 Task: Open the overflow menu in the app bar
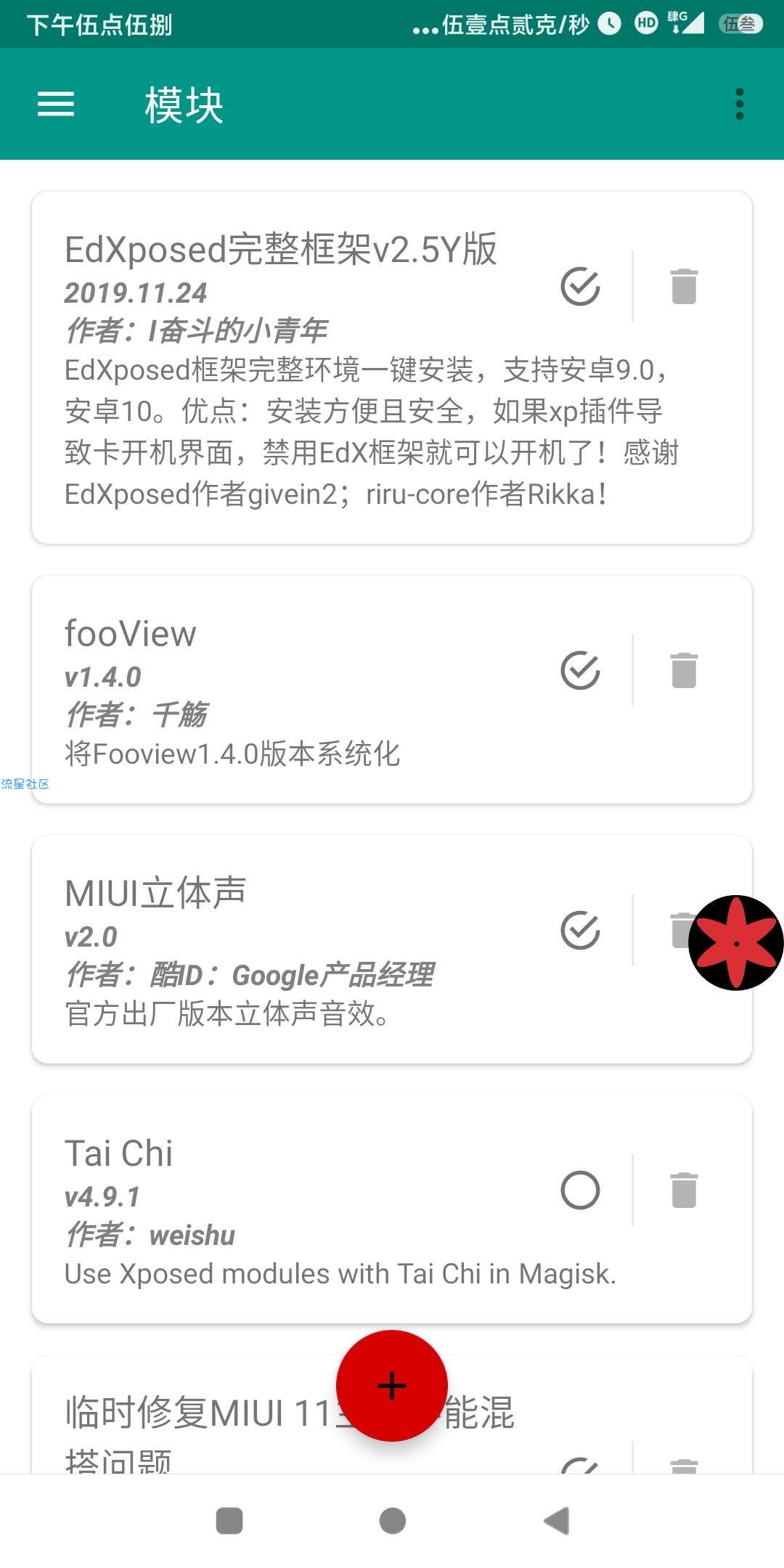(740, 105)
